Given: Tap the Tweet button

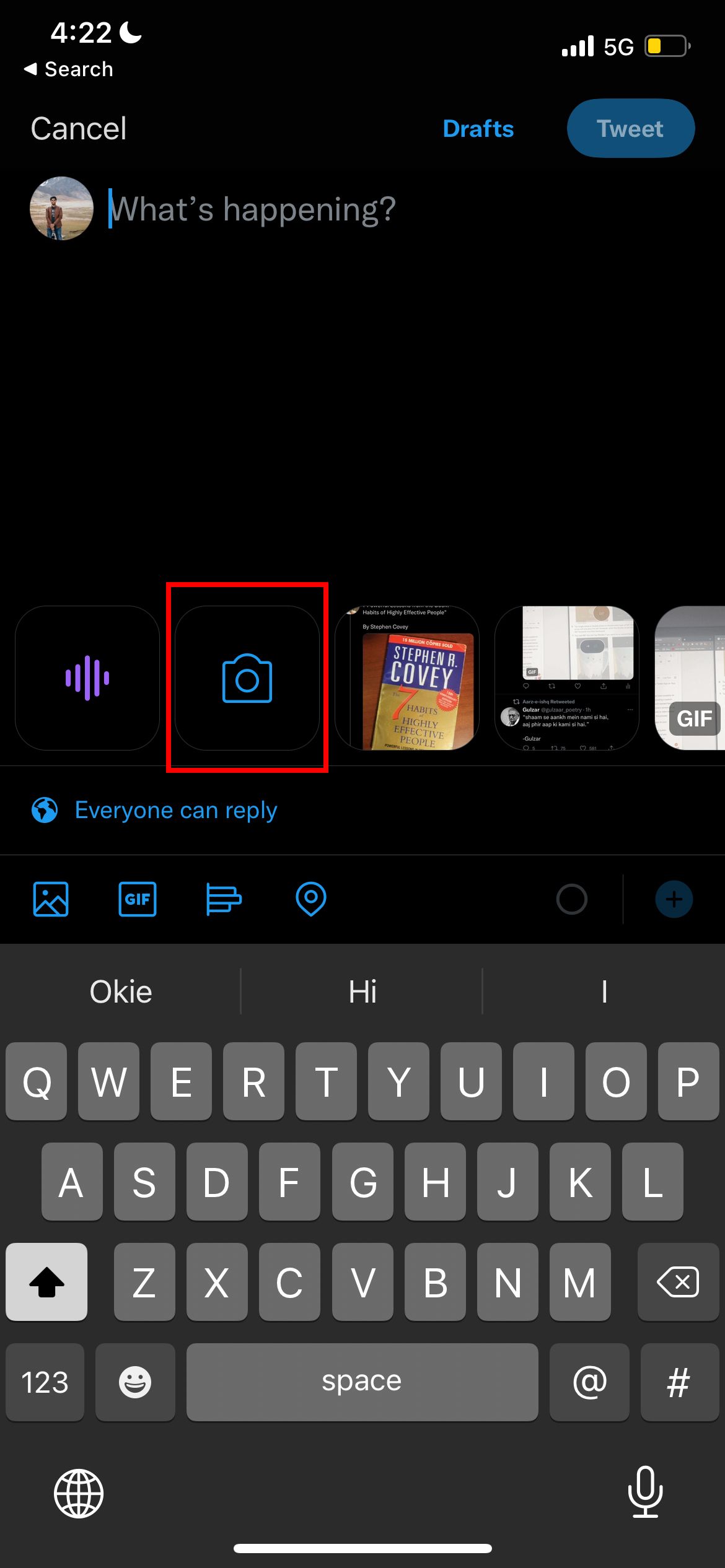Looking at the screenshot, I should point(630,129).
